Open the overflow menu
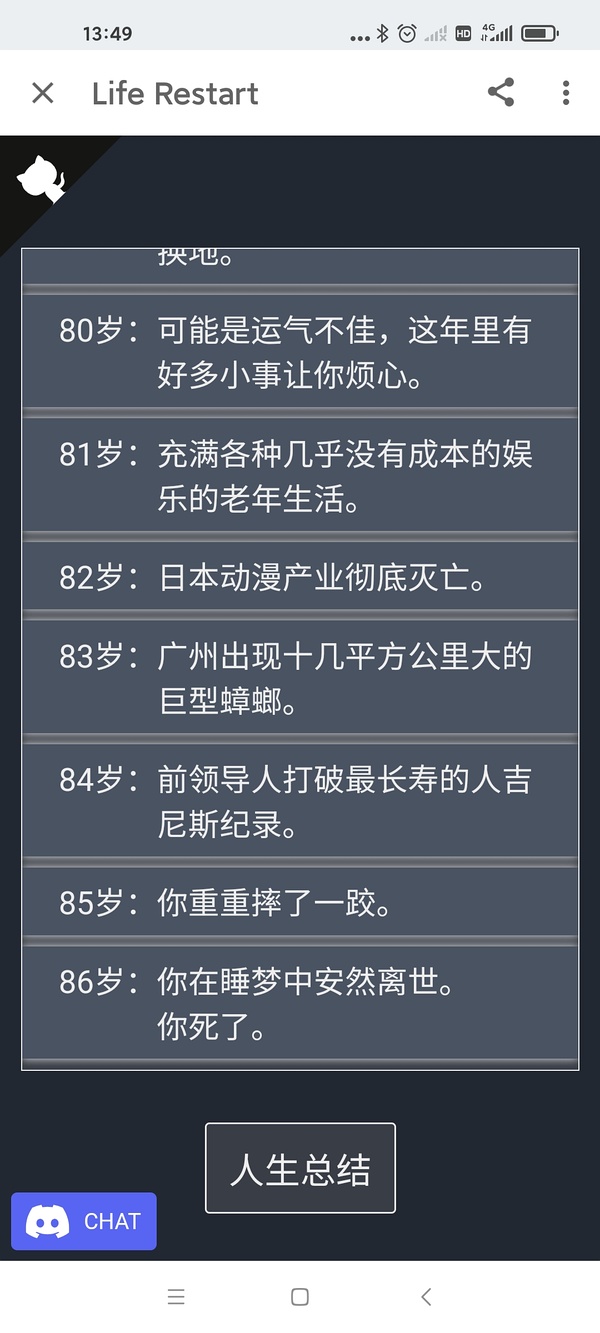600x1333 pixels. 566,93
